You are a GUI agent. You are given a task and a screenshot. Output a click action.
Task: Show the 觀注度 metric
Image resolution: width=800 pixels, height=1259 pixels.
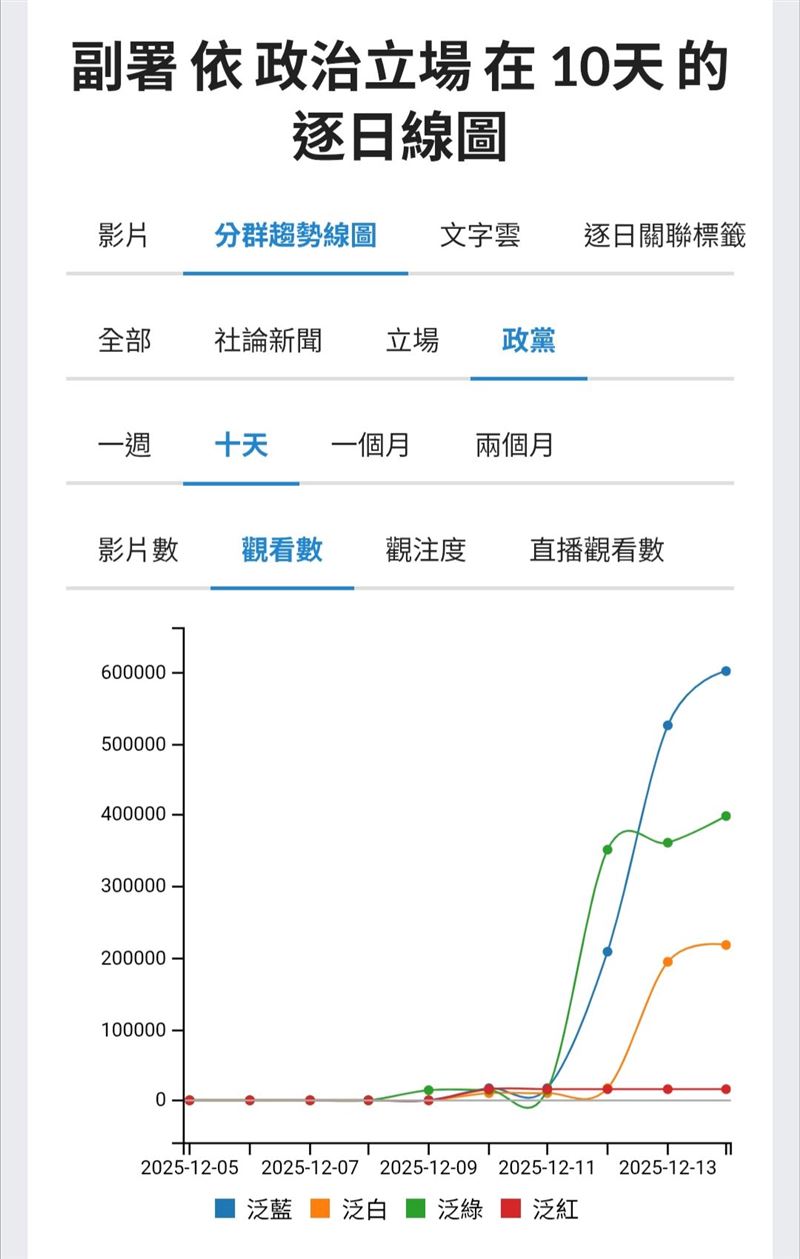click(x=426, y=550)
